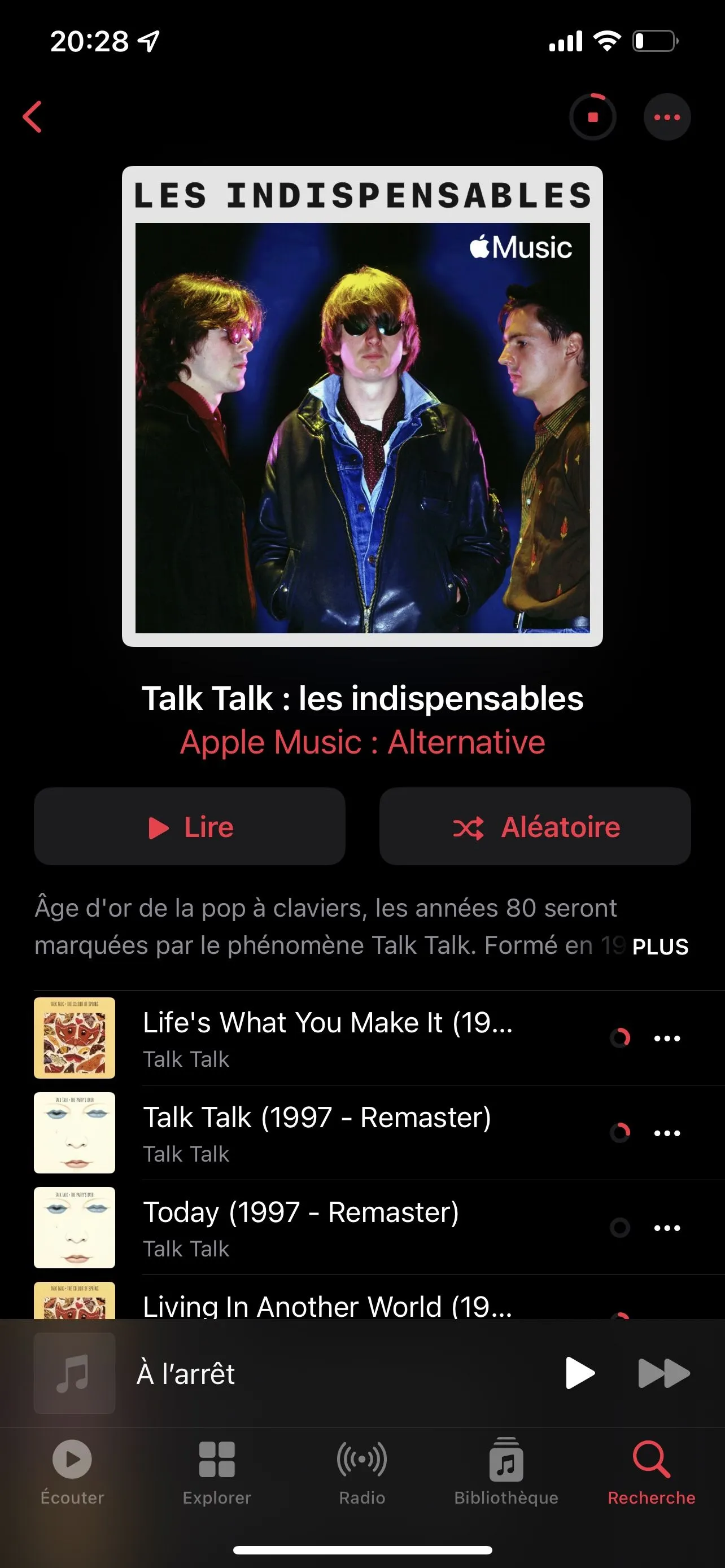Play the song Life's What You Make It
The width and height of the screenshot is (725, 1568).
pos(327,1037)
